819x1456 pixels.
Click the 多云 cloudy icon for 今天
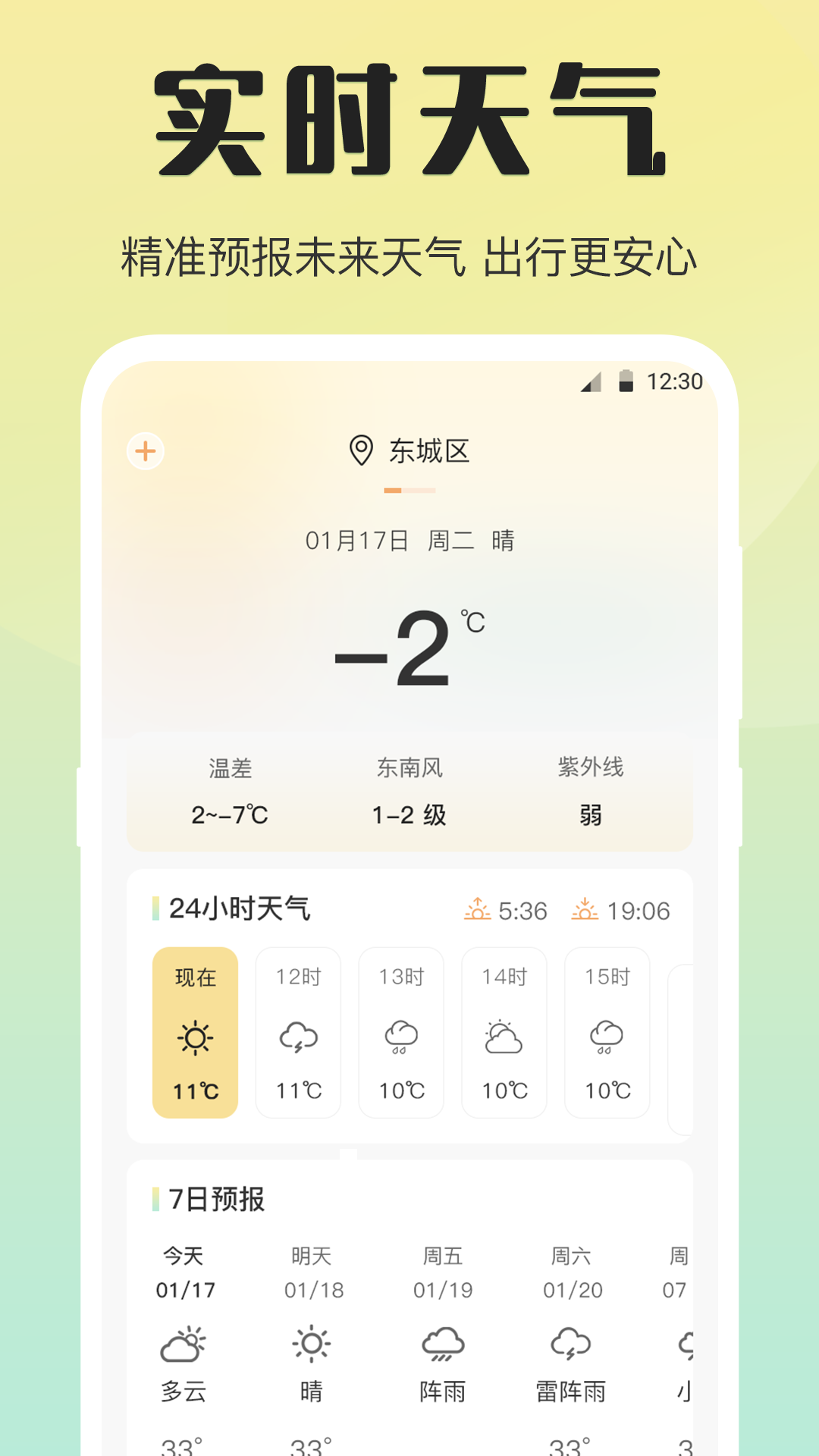[184, 1342]
